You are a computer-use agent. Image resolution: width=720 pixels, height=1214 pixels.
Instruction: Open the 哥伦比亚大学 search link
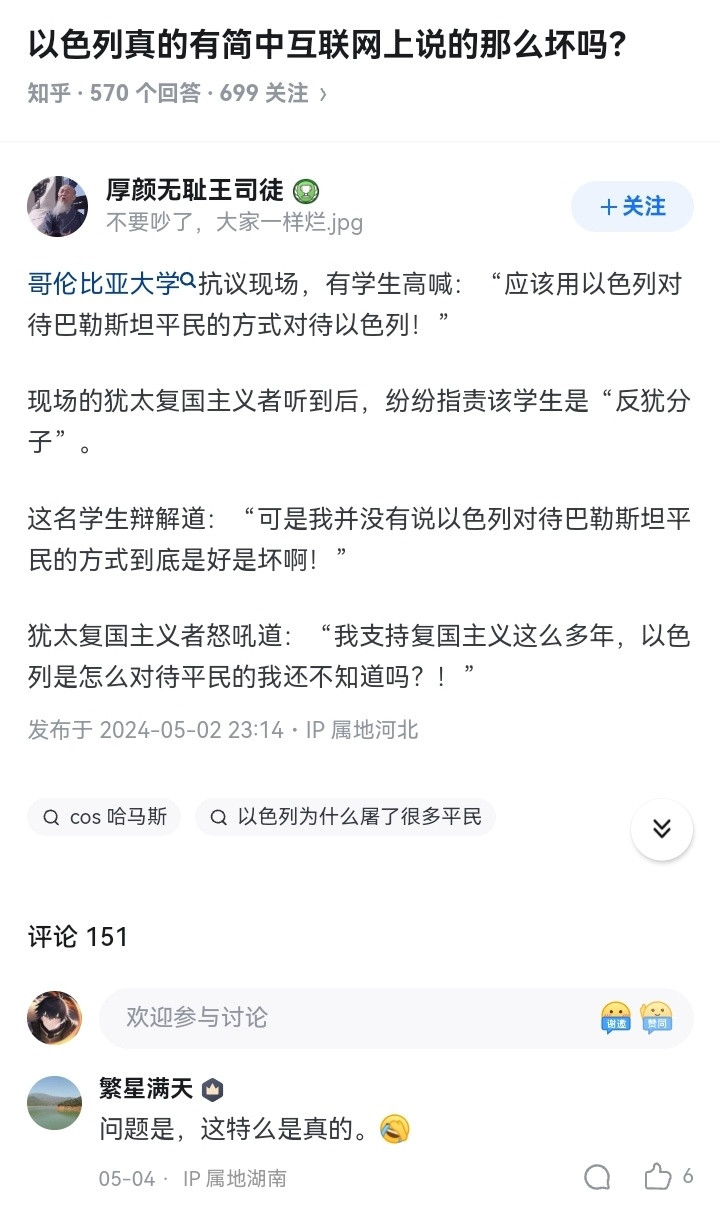pyautogui.click(x=111, y=284)
